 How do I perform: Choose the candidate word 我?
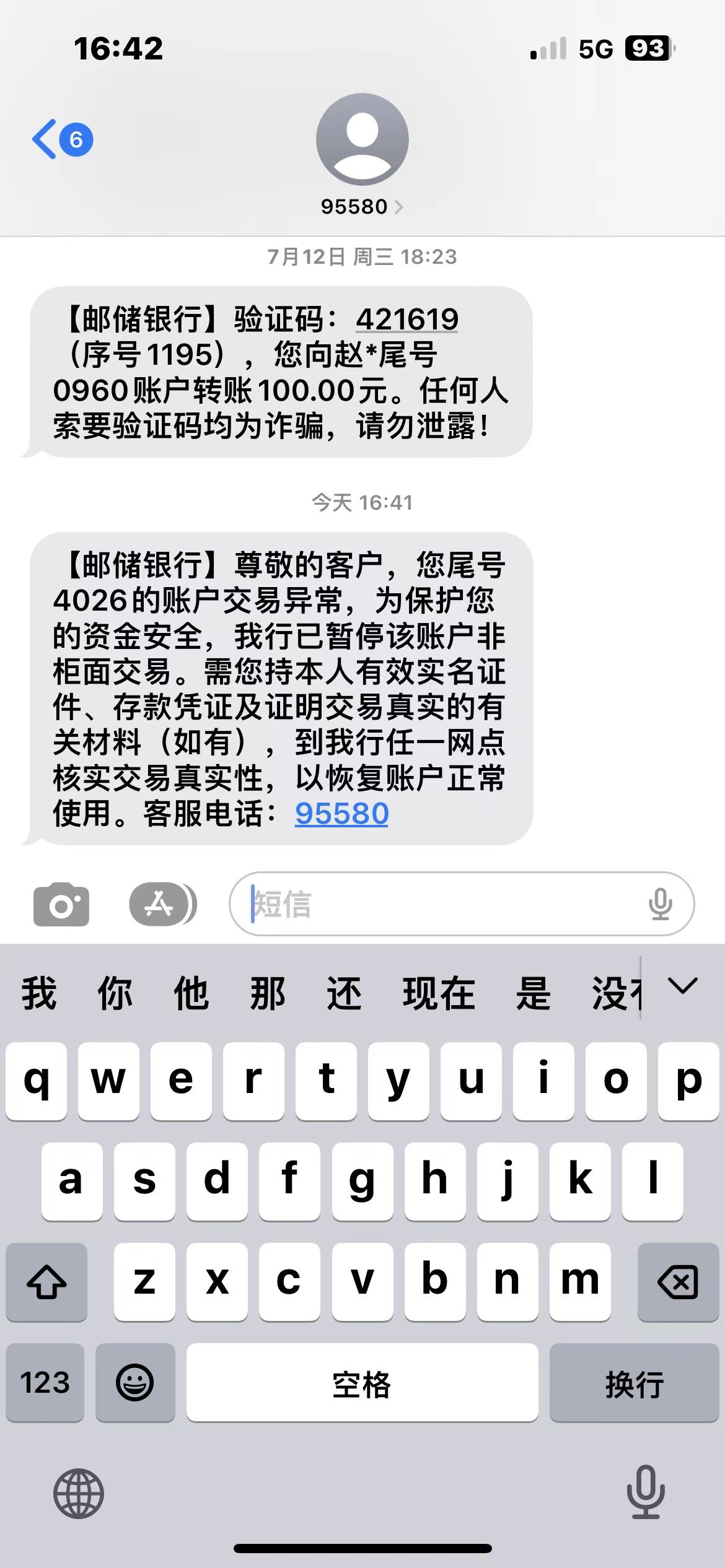tap(39, 993)
